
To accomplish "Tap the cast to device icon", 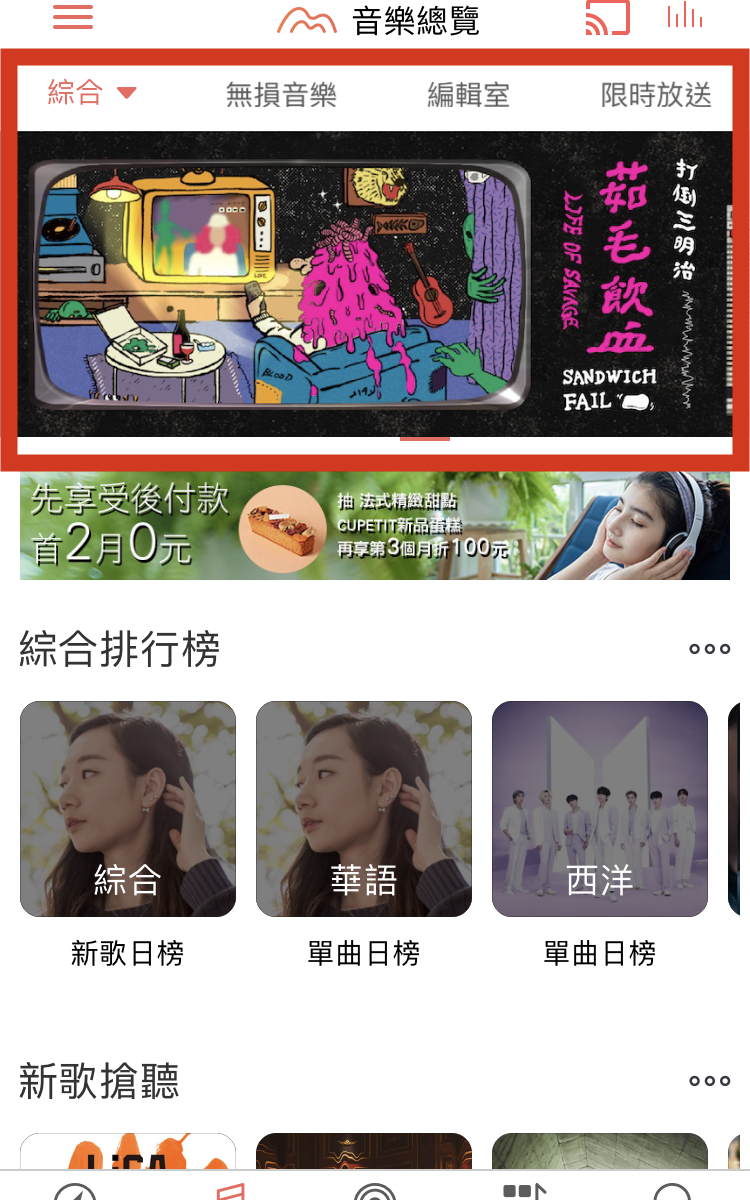I will click(607, 17).
